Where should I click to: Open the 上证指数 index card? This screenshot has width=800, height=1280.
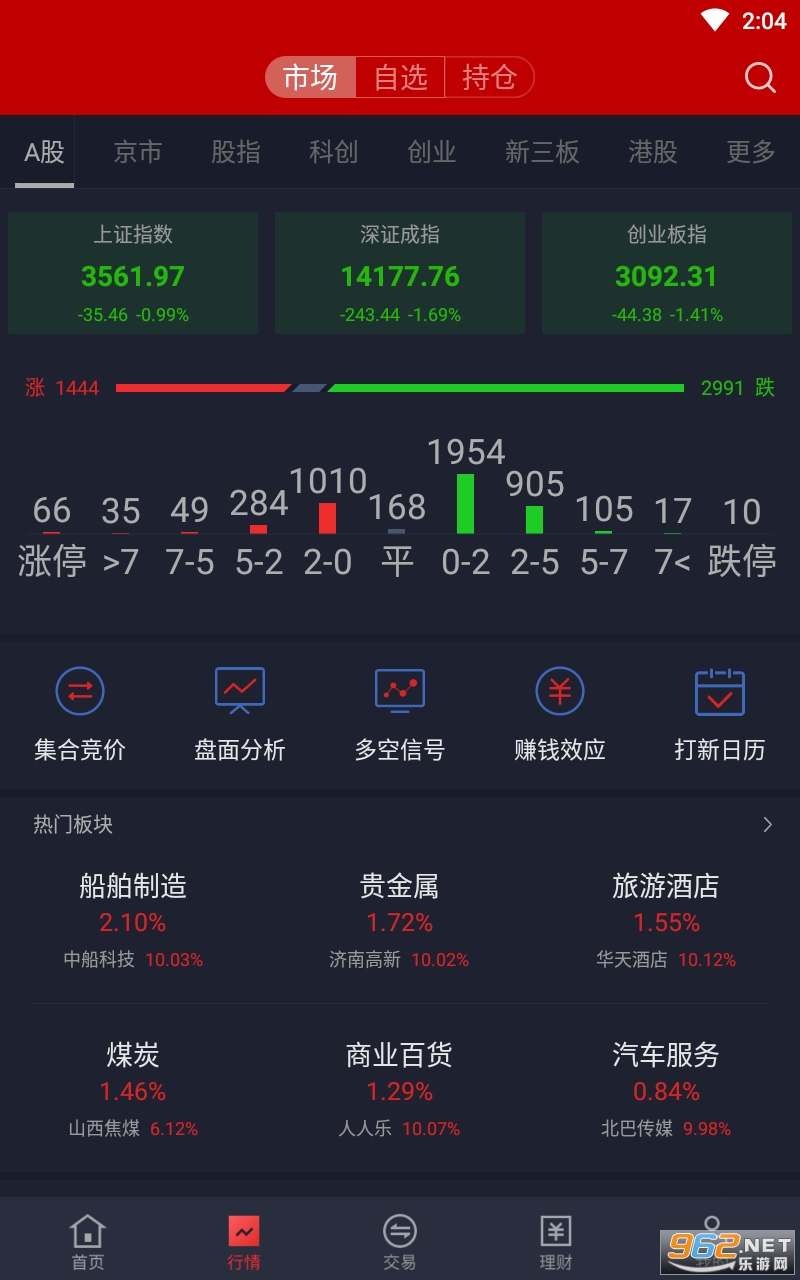tap(133, 273)
